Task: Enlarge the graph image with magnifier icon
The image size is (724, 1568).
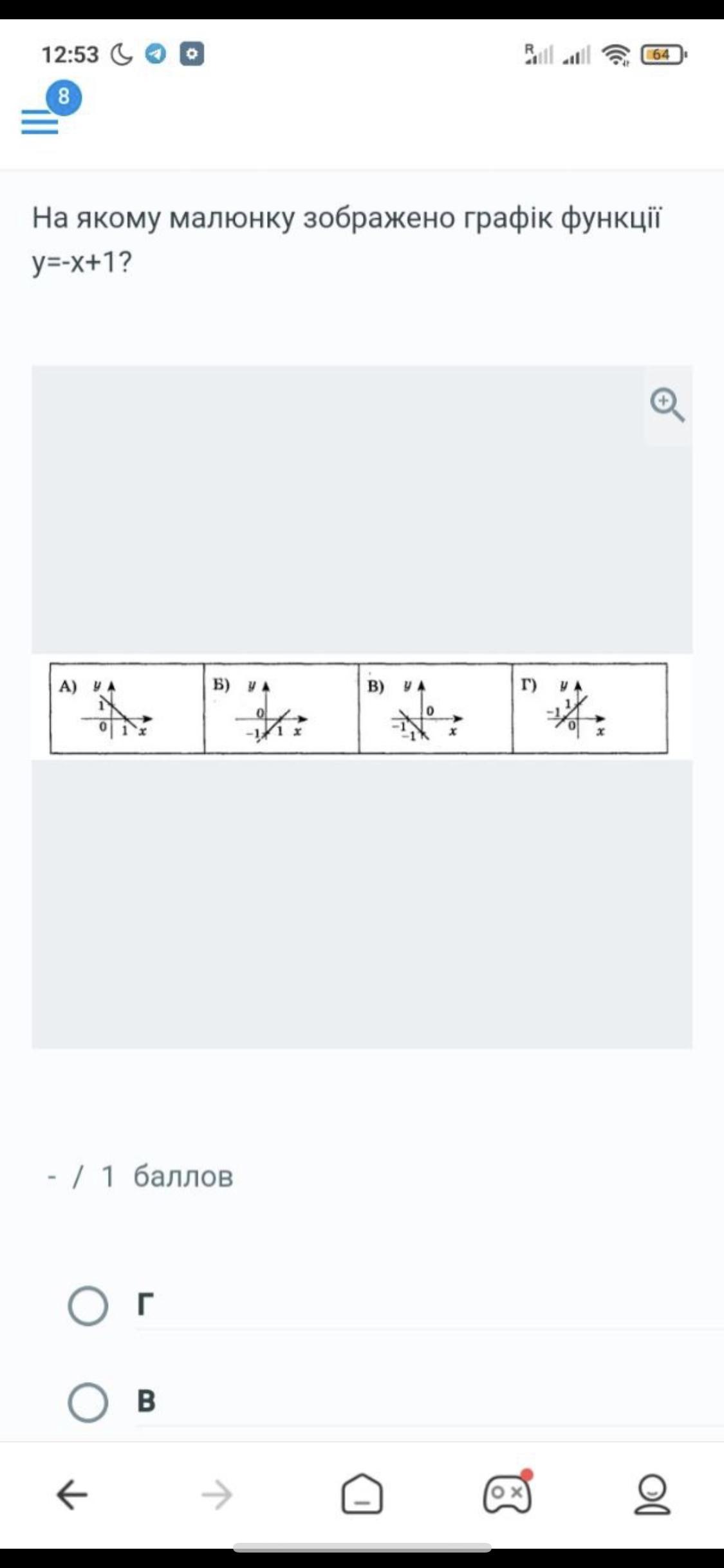Action: (667, 405)
